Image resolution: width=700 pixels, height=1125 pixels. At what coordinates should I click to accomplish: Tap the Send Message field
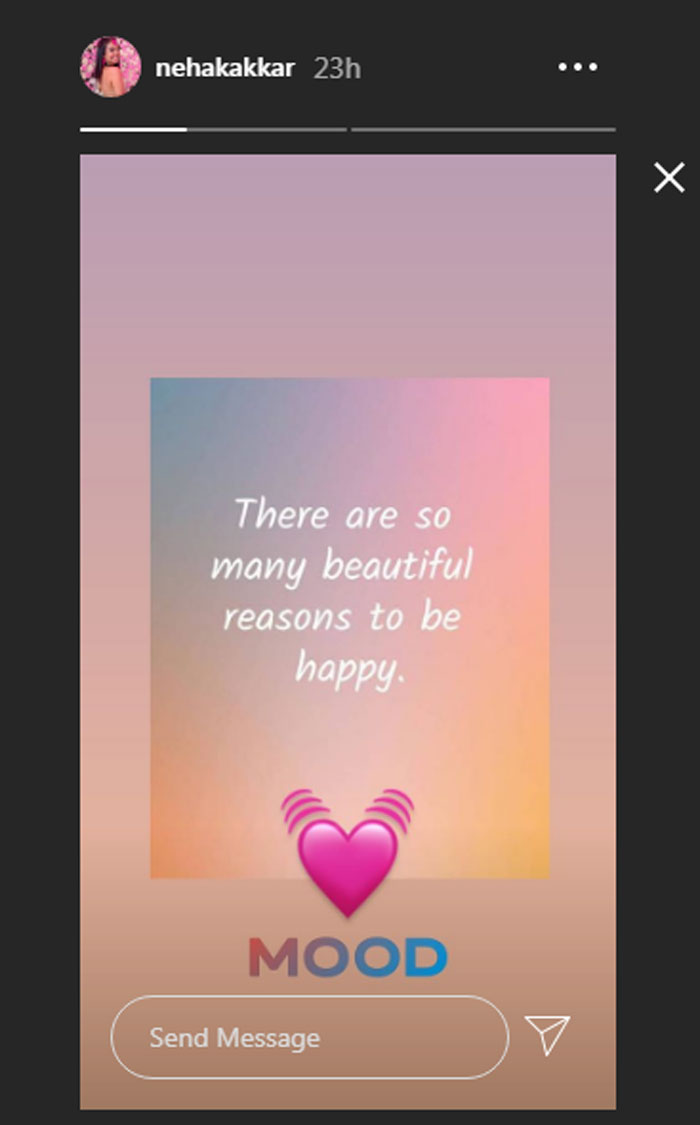[308, 1037]
